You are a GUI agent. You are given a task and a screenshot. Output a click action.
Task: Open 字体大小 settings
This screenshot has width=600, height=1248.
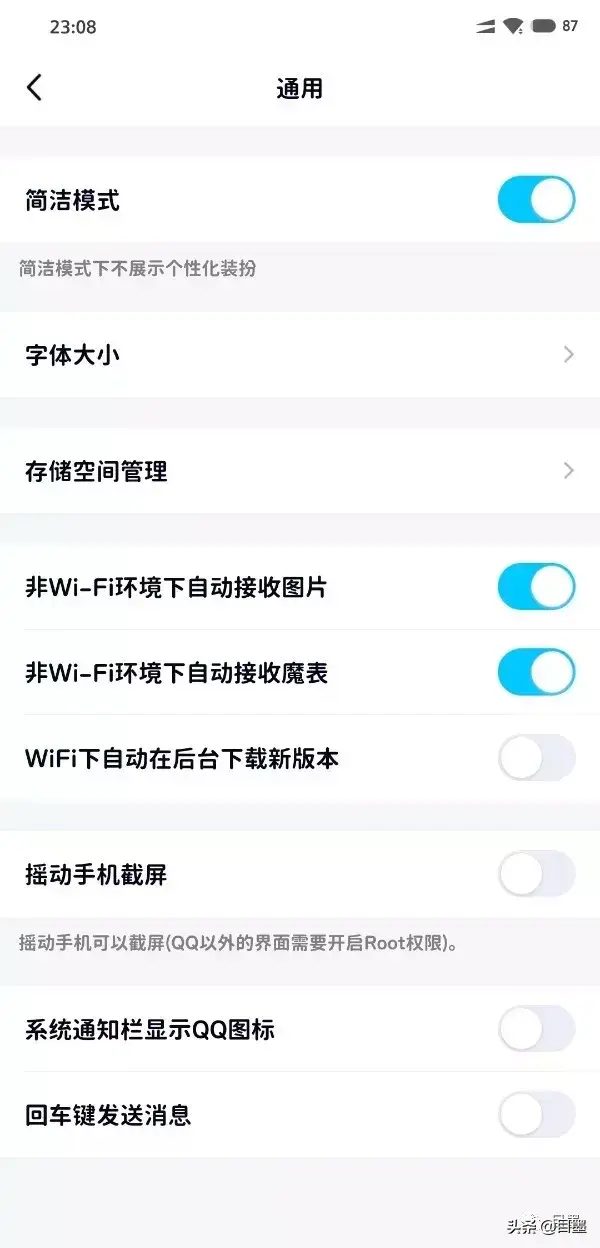[x=300, y=354]
